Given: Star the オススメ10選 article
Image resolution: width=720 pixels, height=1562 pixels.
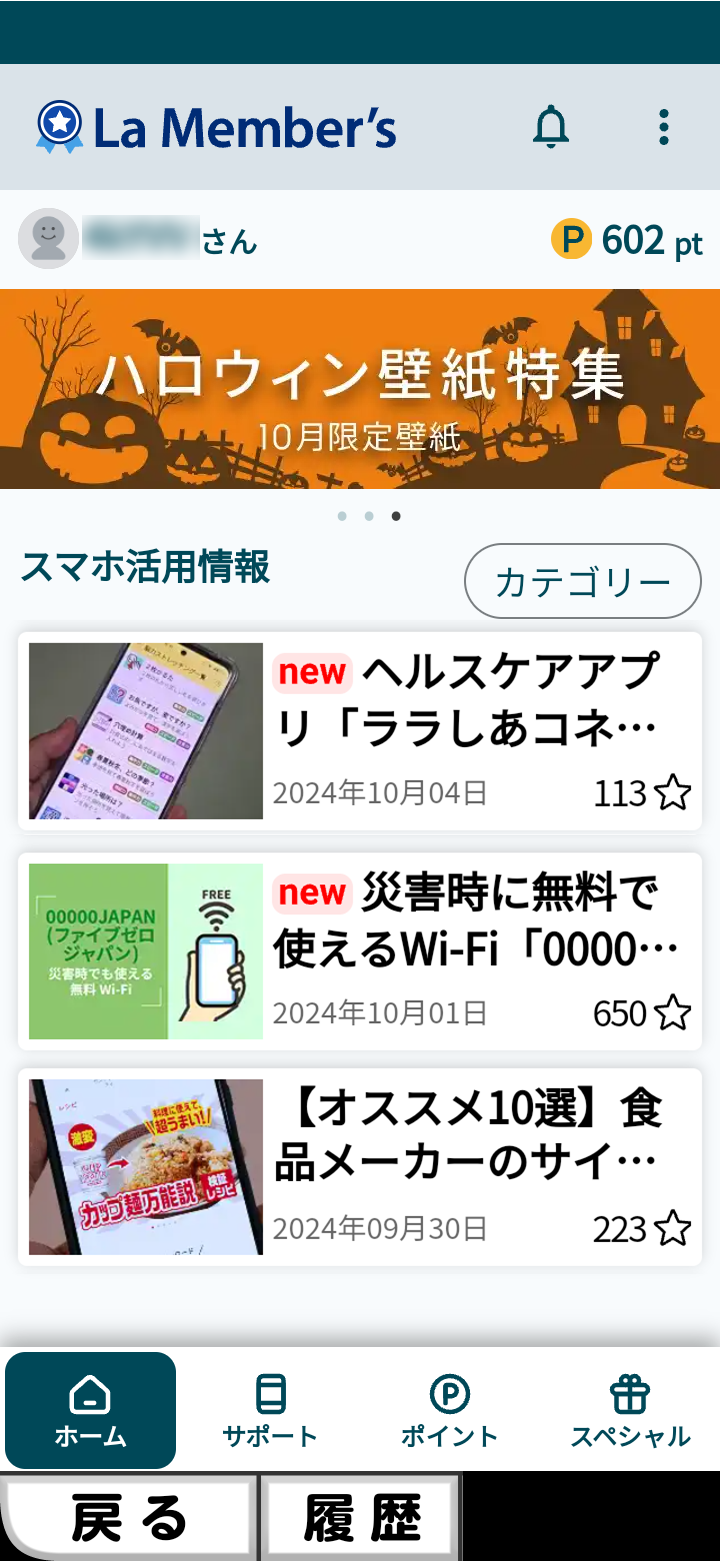Looking at the screenshot, I should click(673, 1230).
